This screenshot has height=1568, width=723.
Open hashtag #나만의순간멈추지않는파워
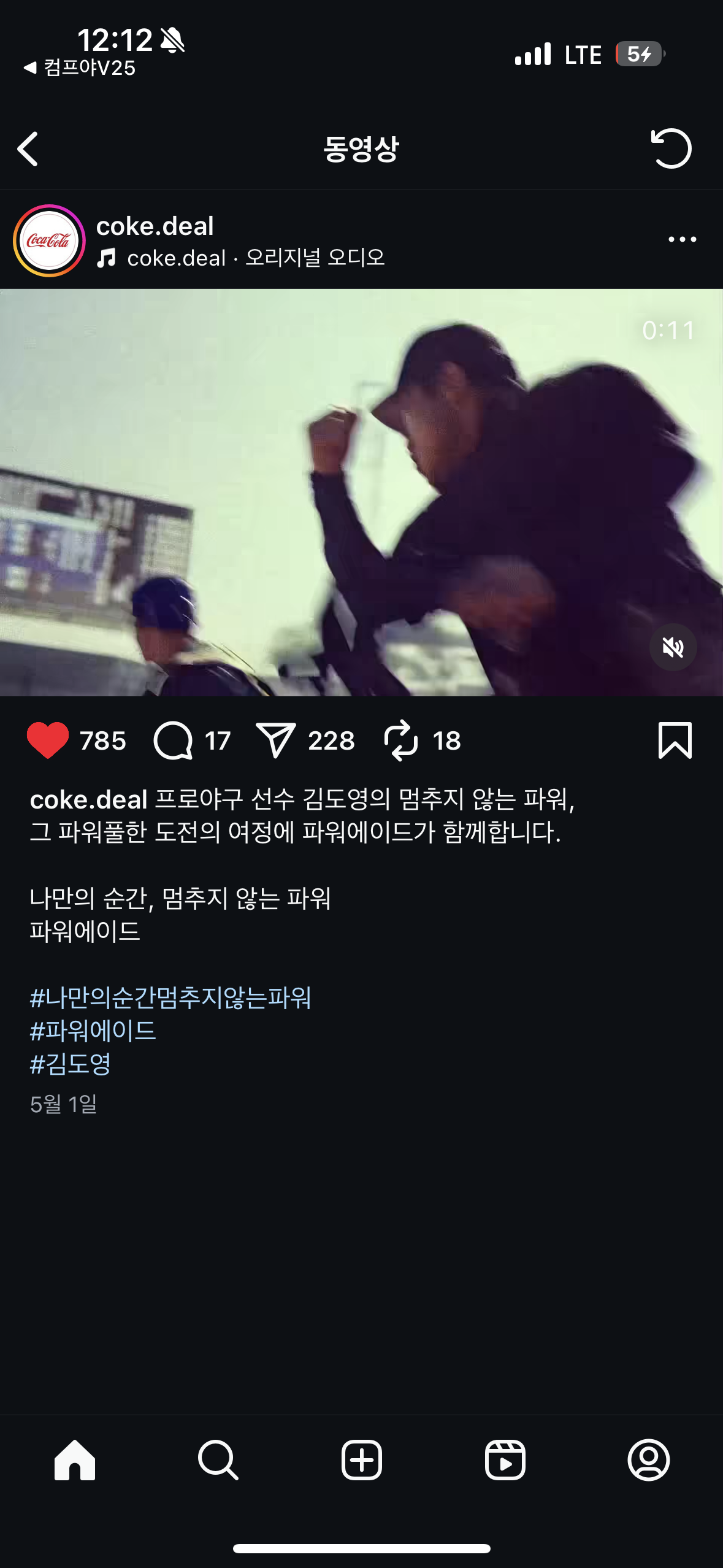(x=170, y=998)
